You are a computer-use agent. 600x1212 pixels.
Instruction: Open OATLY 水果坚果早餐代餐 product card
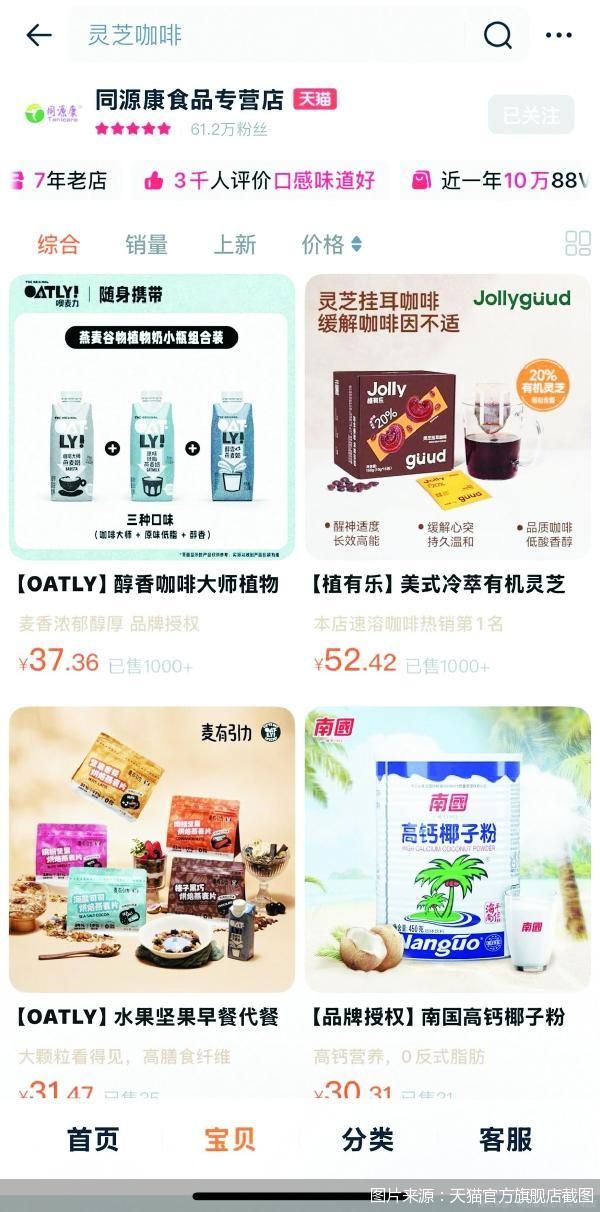coord(152,850)
